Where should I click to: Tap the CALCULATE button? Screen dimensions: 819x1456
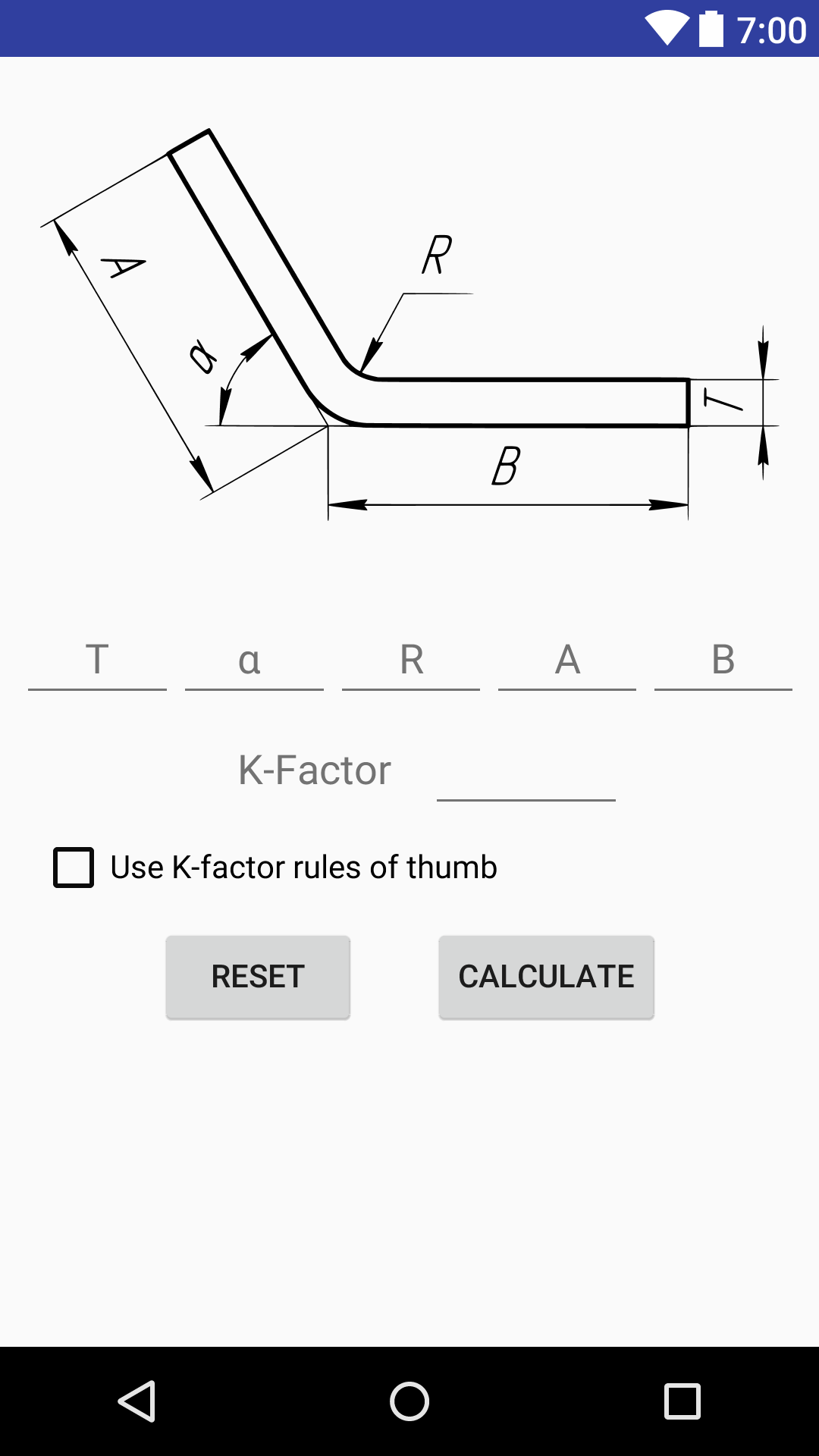pos(546,977)
